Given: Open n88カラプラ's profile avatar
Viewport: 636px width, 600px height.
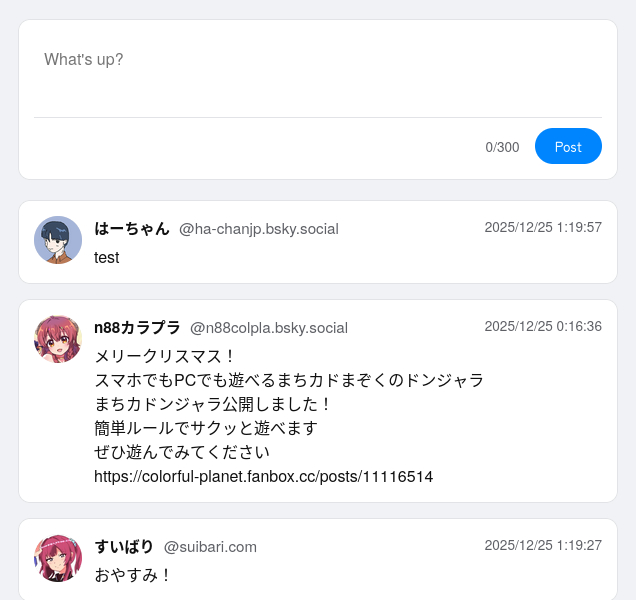Looking at the screenshot, I should pos(58,339).
